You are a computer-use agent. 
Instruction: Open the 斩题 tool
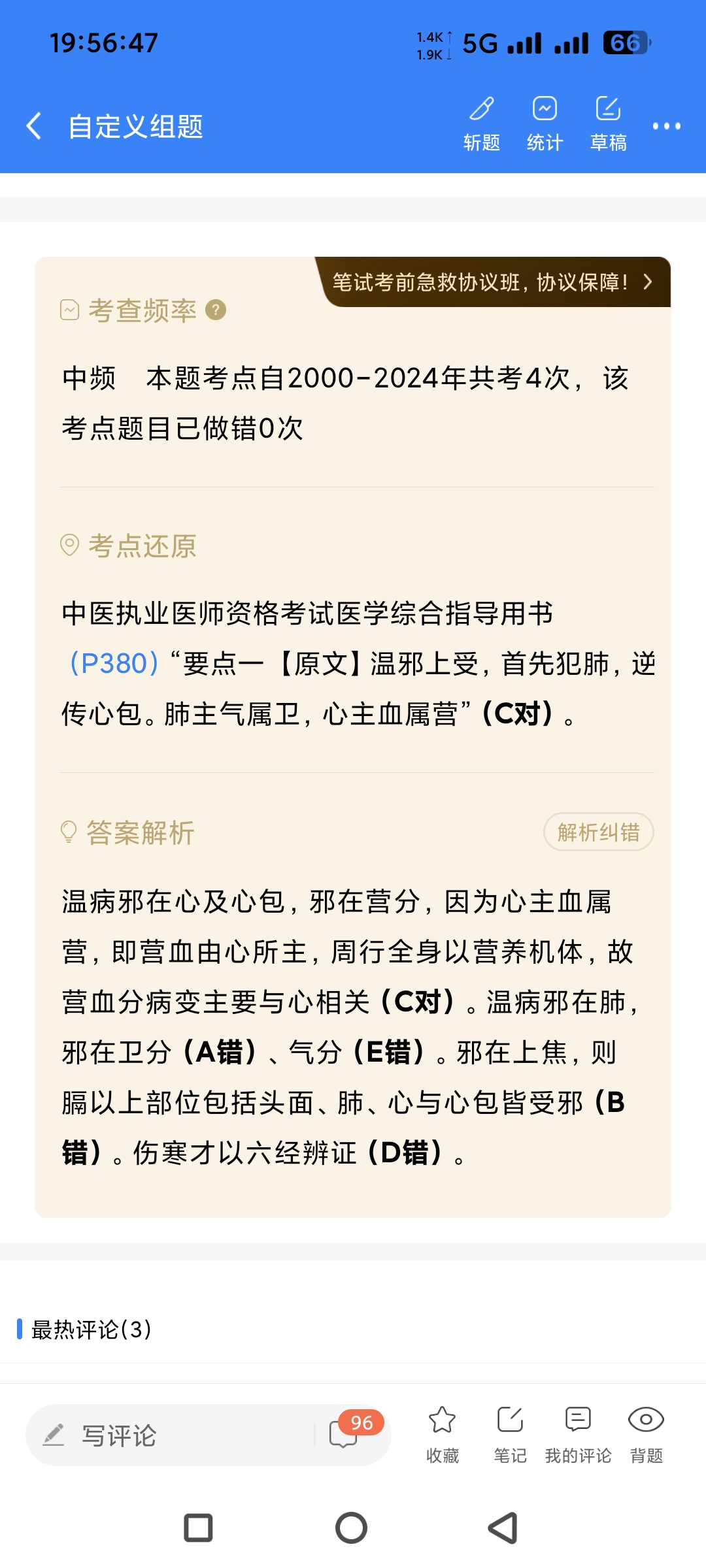click(x=482, y=123)
